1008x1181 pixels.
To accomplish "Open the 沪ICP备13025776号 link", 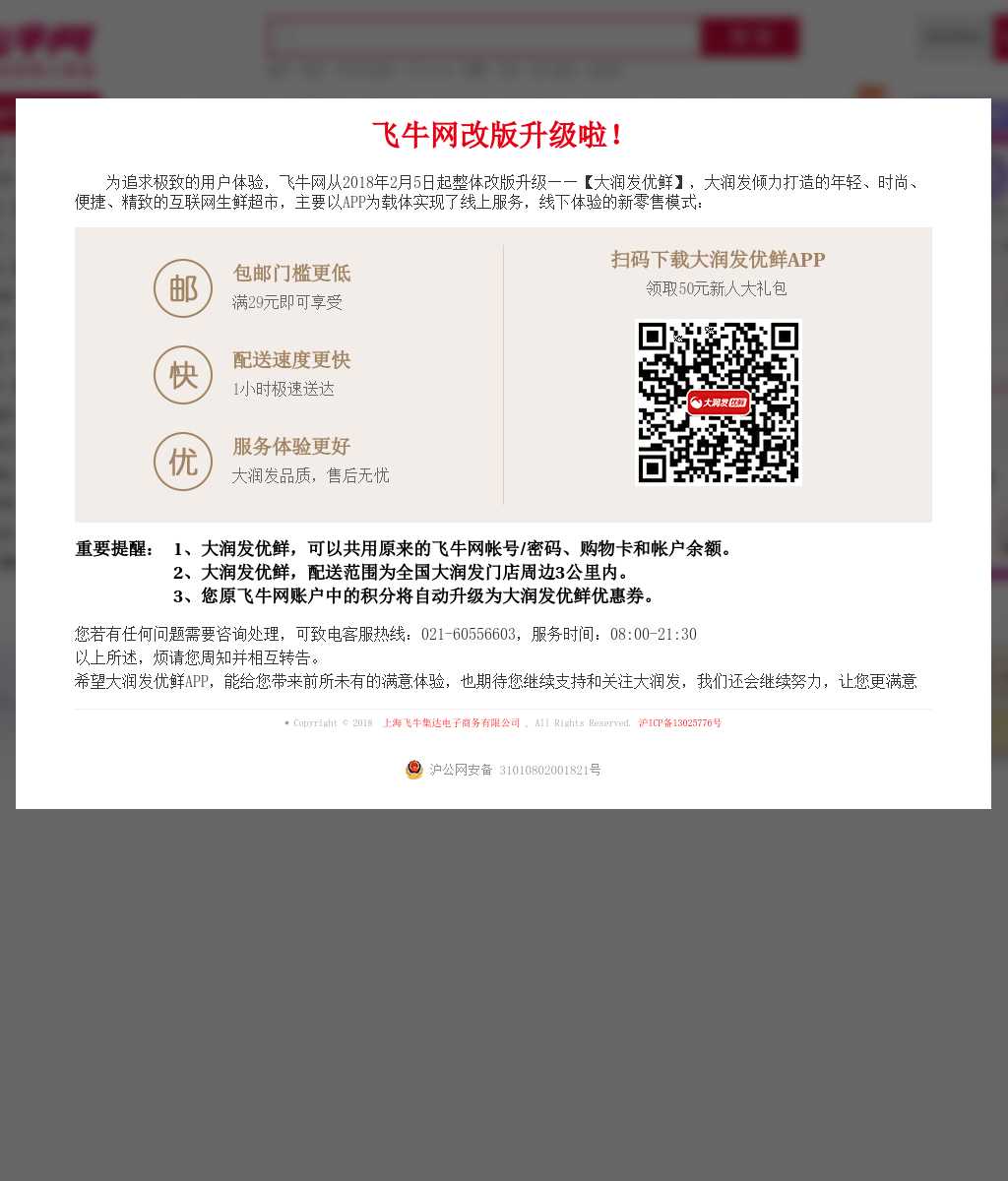I will [679, 723].
